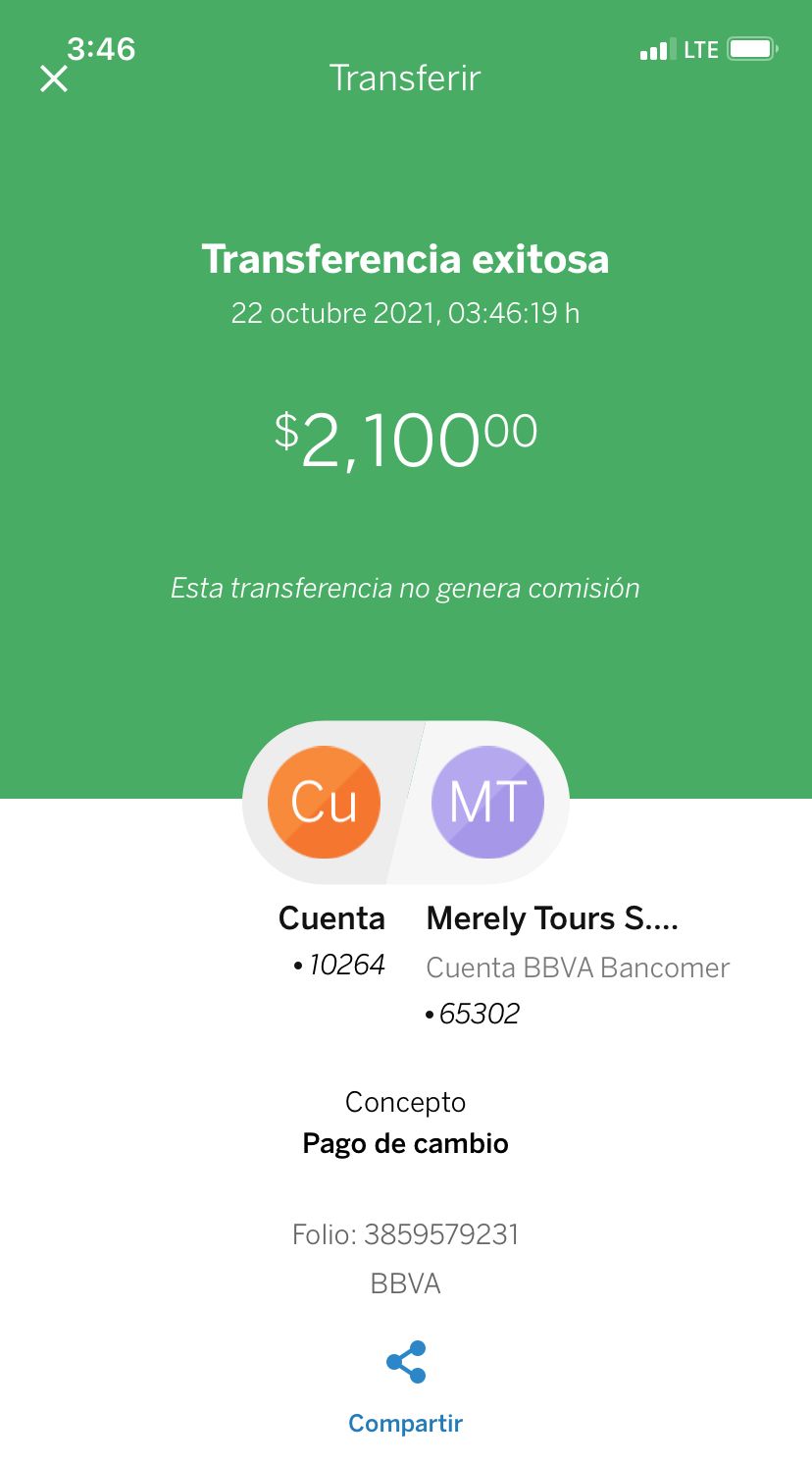The image size is (812, 1464).
Task: Close the transfer confirmation screen
Action: (54, 78)
